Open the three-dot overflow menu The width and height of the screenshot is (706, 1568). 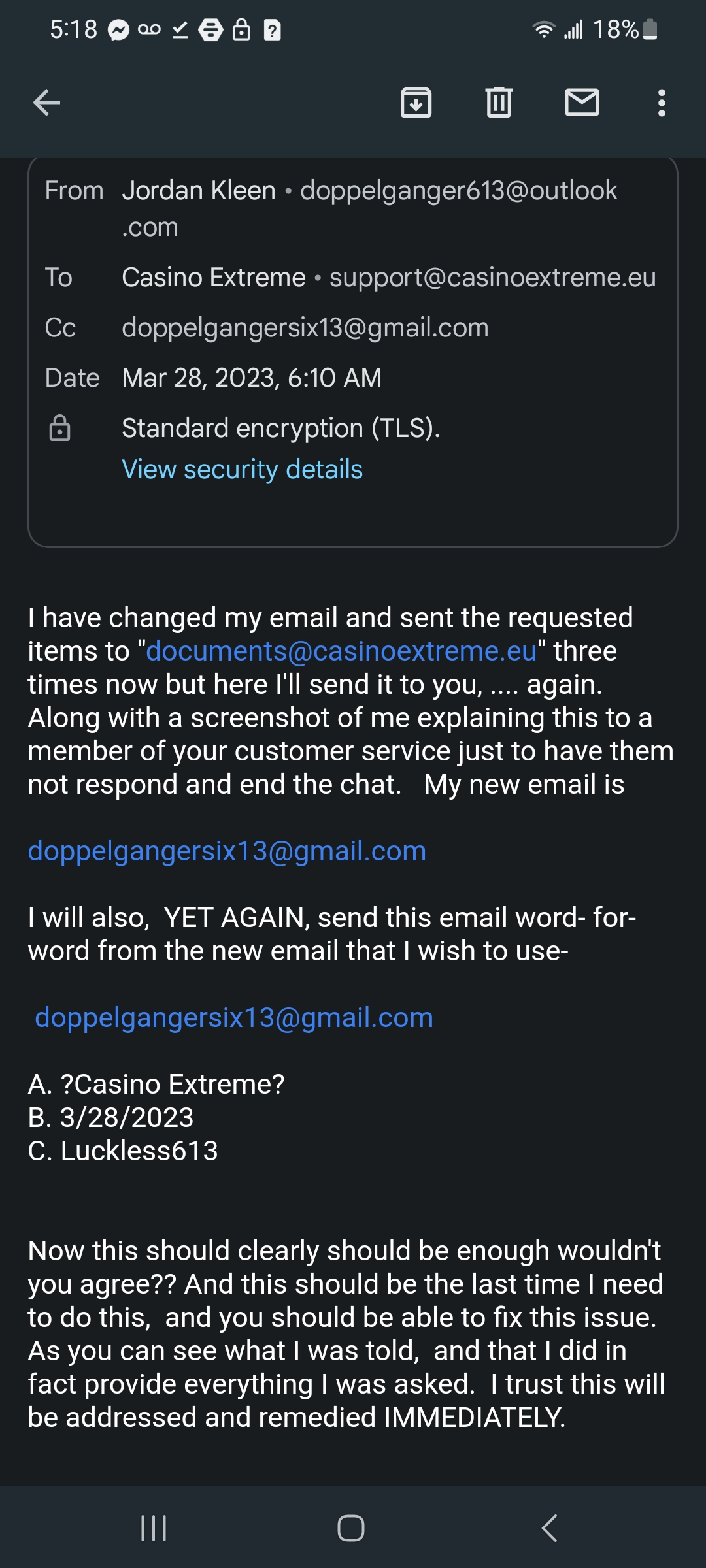(x=662, y=103)
